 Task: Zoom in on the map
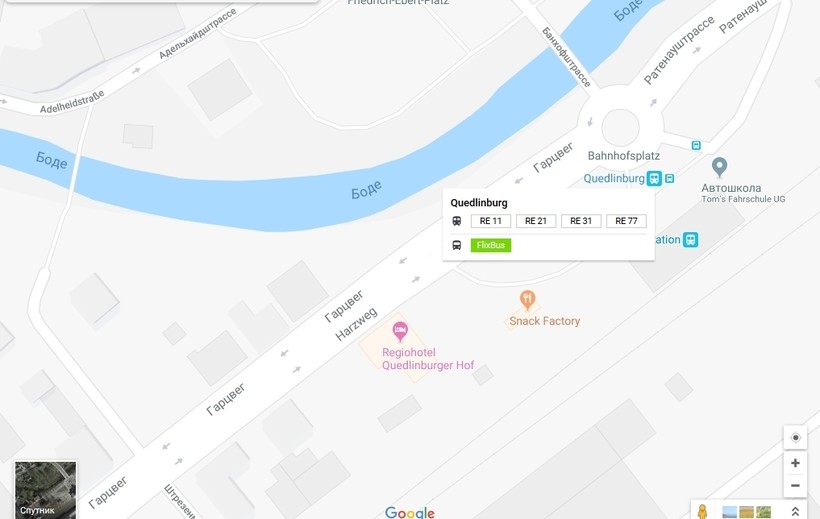795,463
